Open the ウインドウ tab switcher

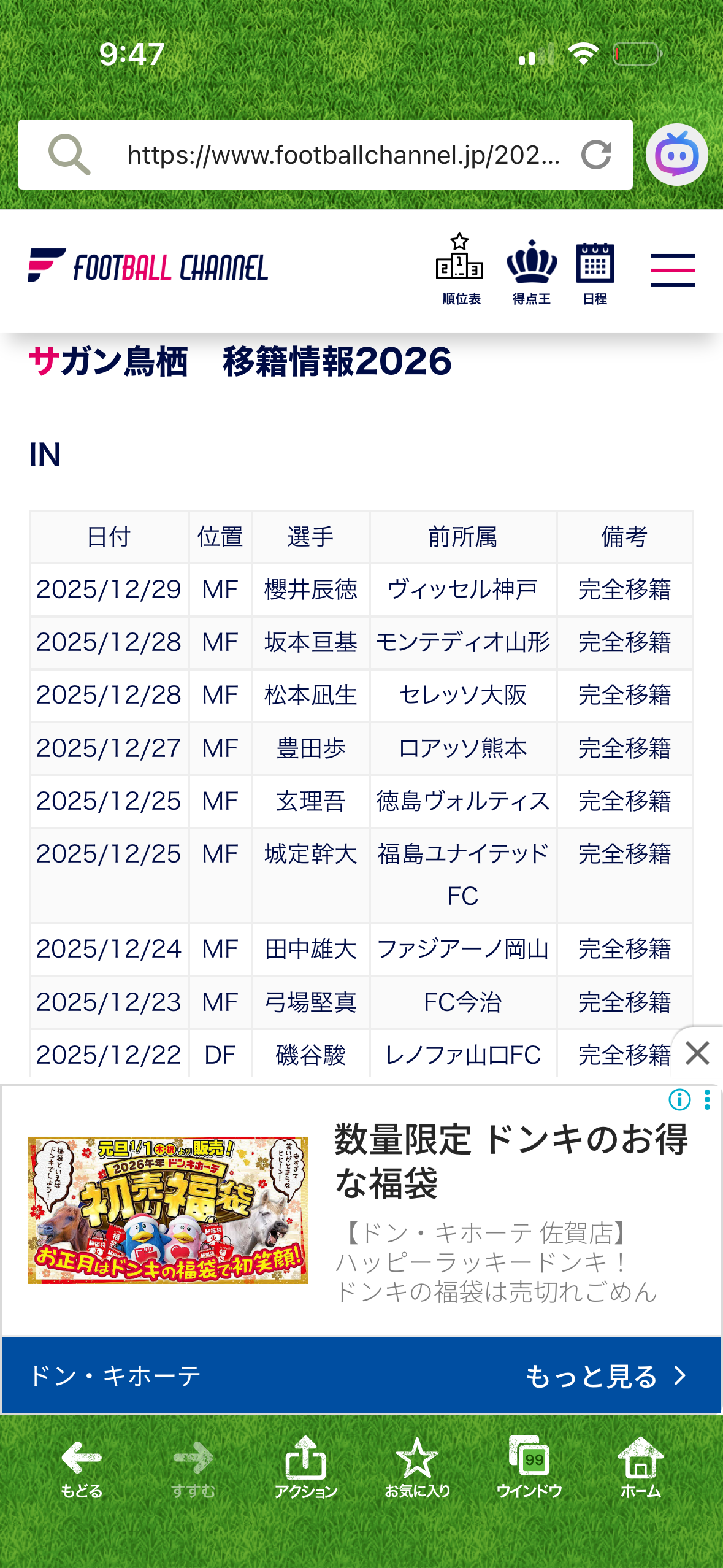click(529, 1467)
